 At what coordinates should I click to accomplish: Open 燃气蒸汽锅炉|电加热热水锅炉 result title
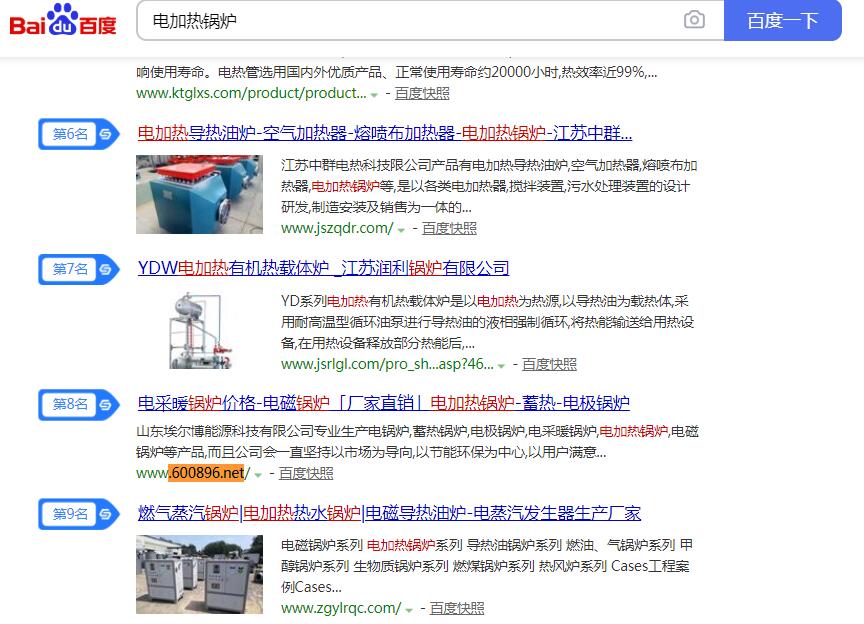[x=389, y=513]
